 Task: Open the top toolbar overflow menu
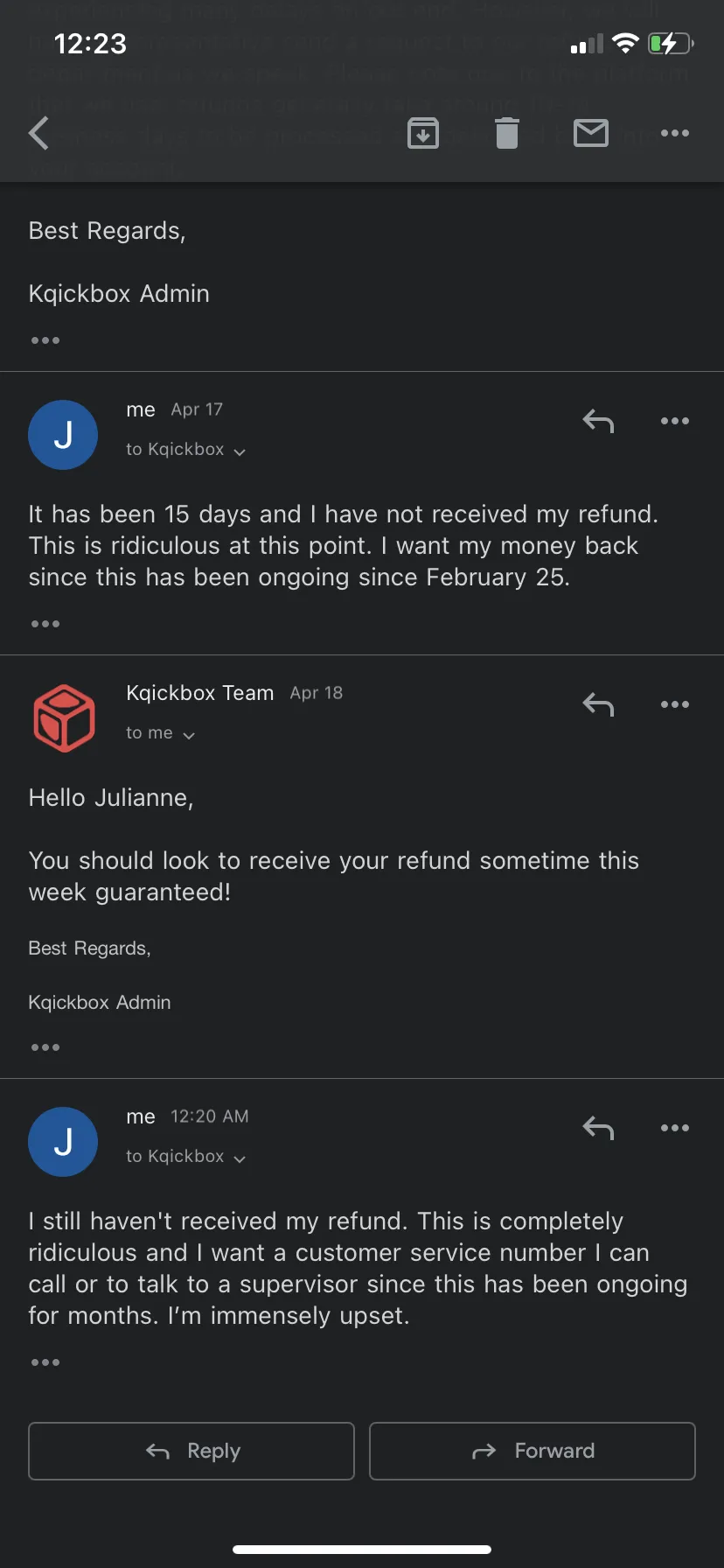click(675, 133)
